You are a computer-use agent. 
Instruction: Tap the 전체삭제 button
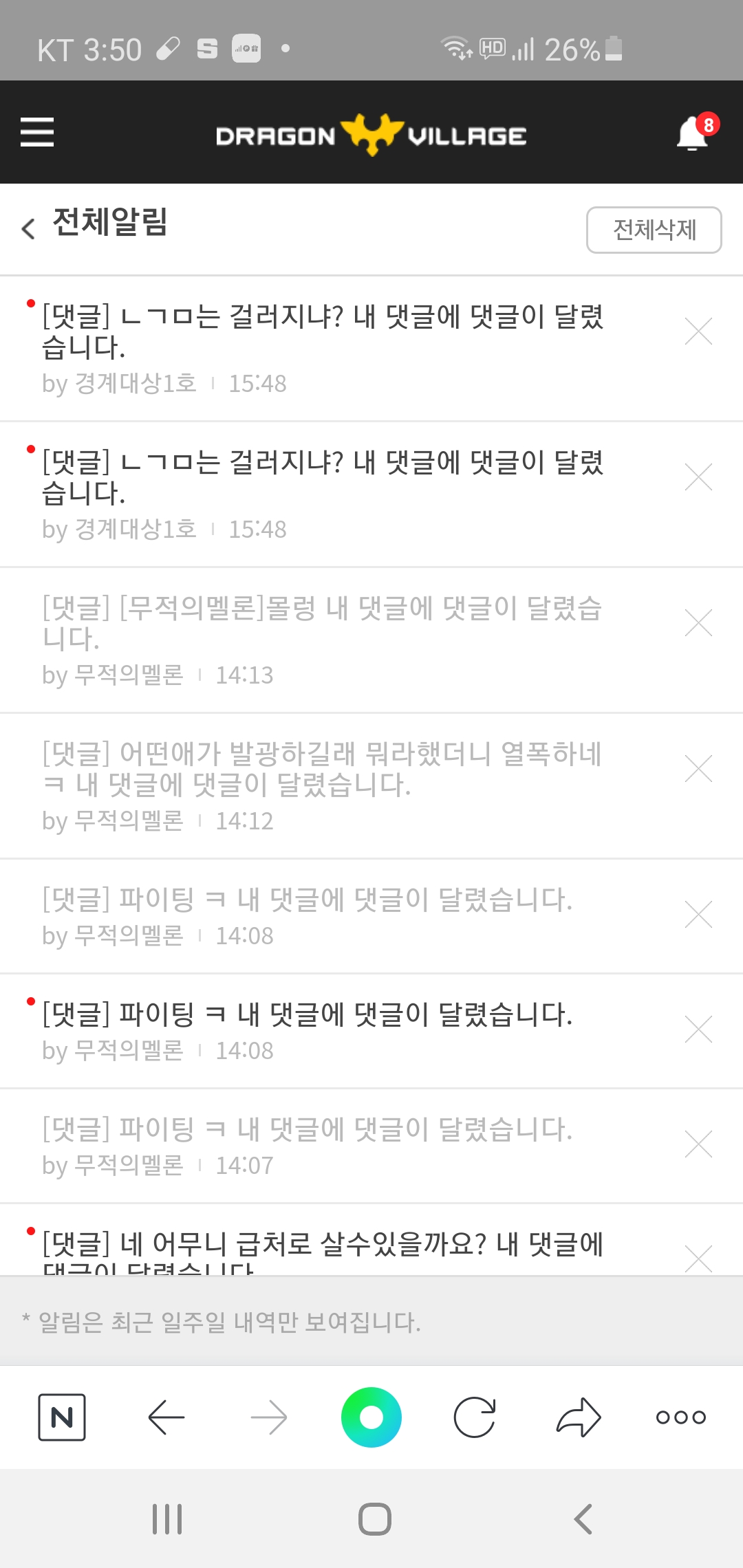pos(654,230)
